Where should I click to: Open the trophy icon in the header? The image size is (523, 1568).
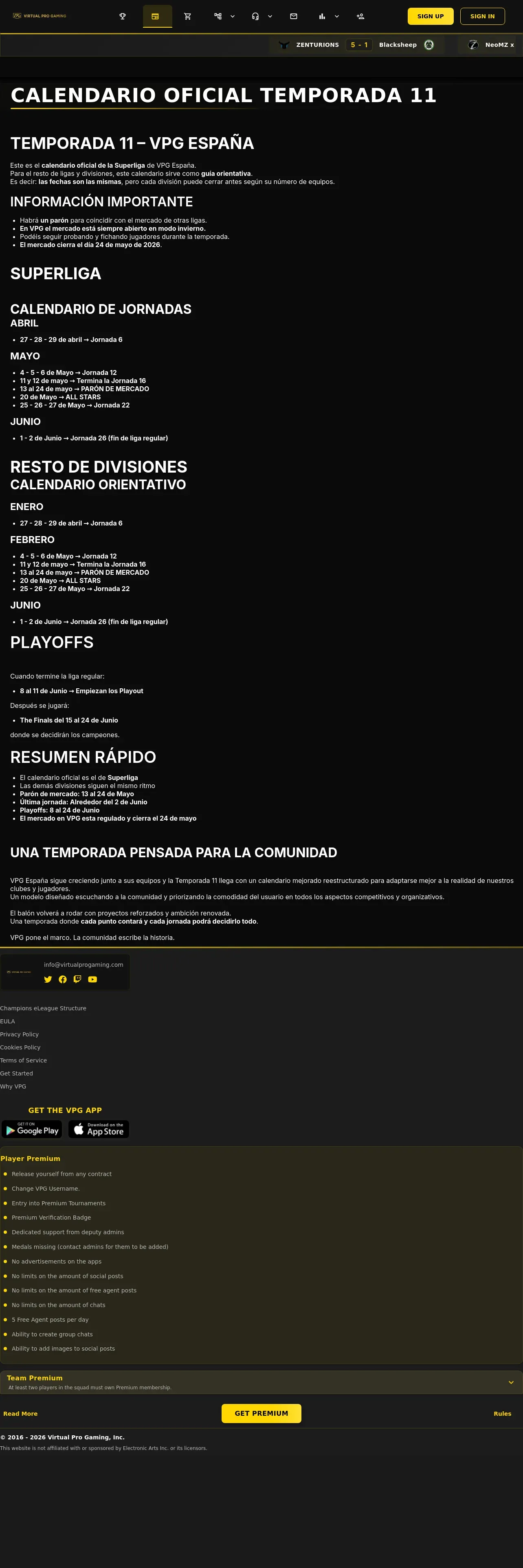(122, 16)
